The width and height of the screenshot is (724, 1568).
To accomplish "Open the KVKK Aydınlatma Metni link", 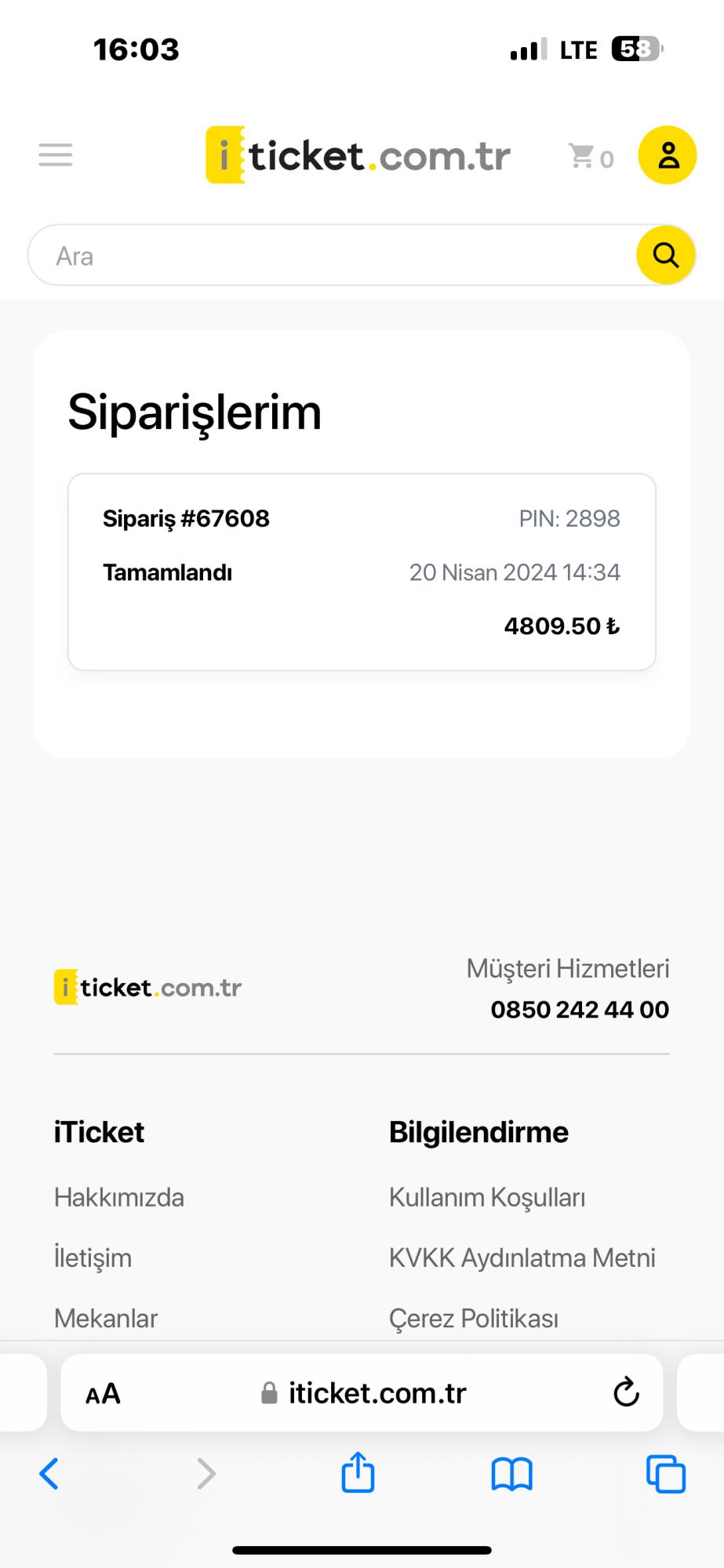I will [x=522, y=1258].
